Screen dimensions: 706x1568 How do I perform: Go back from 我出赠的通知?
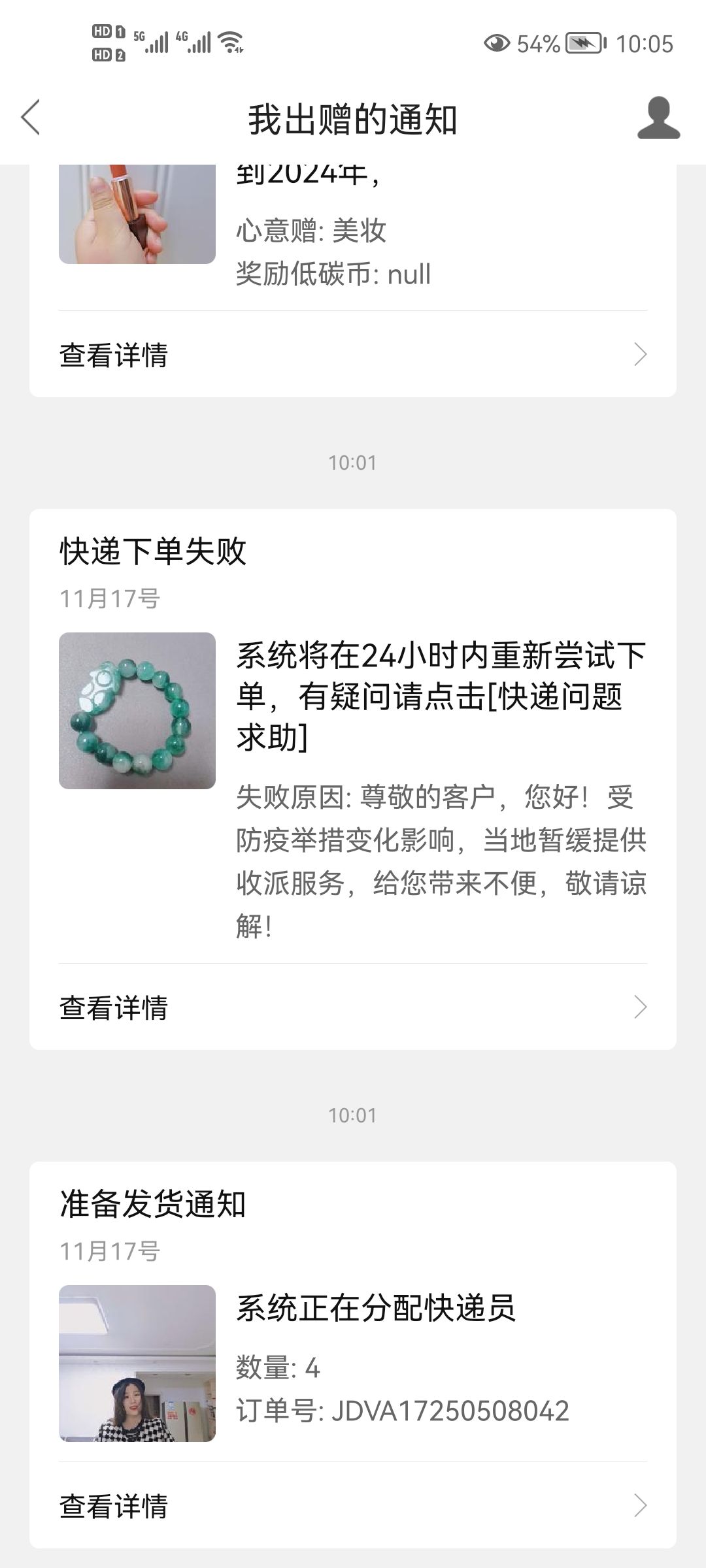tap(31, 118)
